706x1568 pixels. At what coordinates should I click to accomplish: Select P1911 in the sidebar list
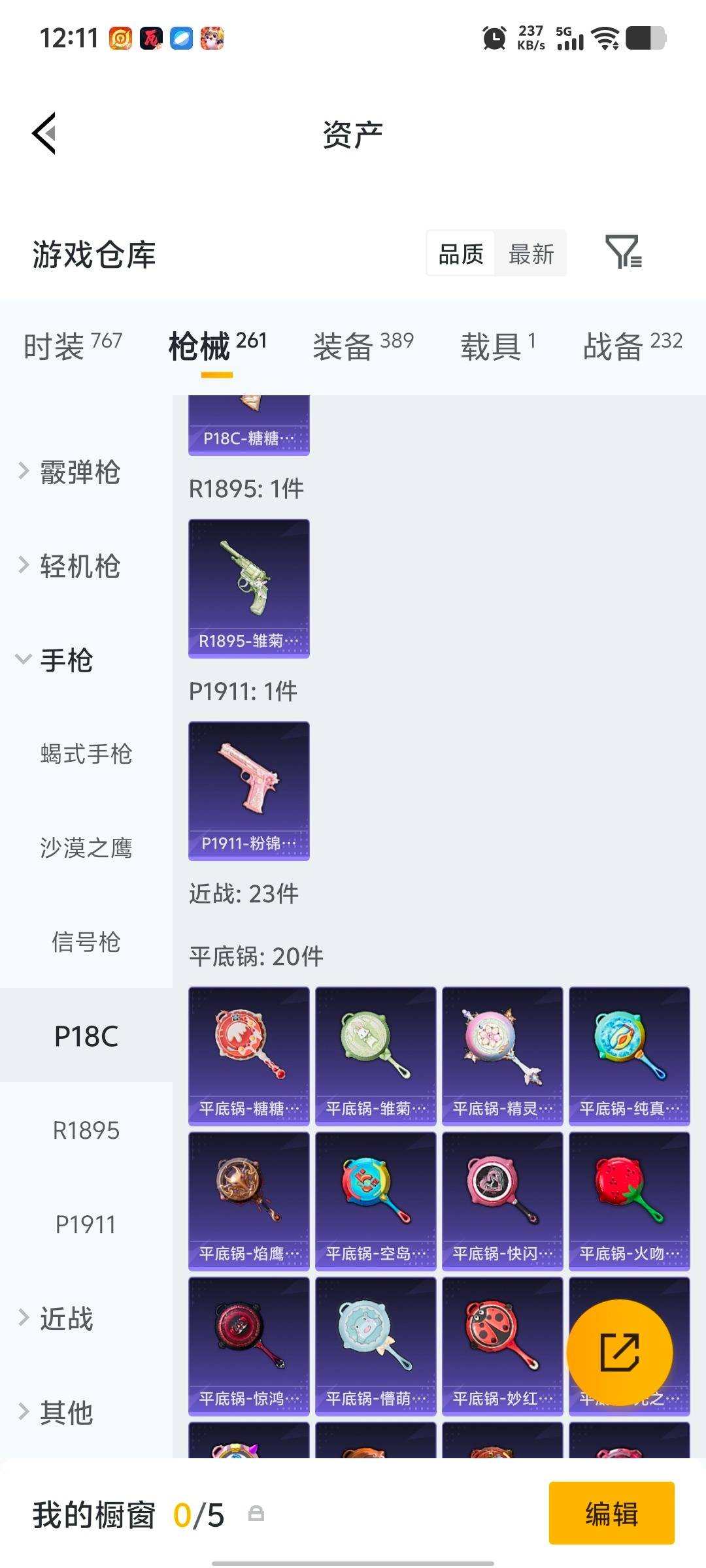click(87, 1224)
